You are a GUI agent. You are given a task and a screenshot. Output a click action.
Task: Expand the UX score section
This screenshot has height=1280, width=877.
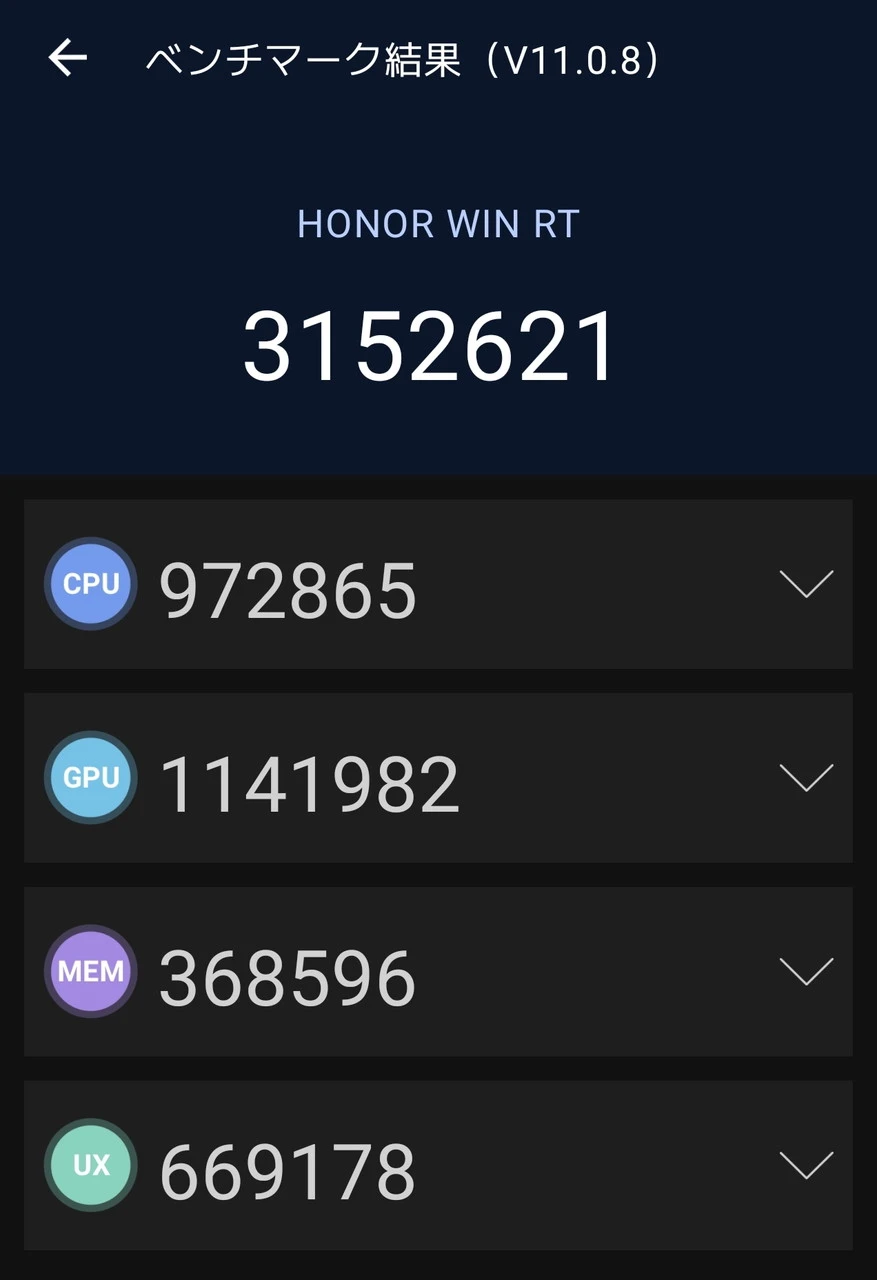click(806, 1165)
